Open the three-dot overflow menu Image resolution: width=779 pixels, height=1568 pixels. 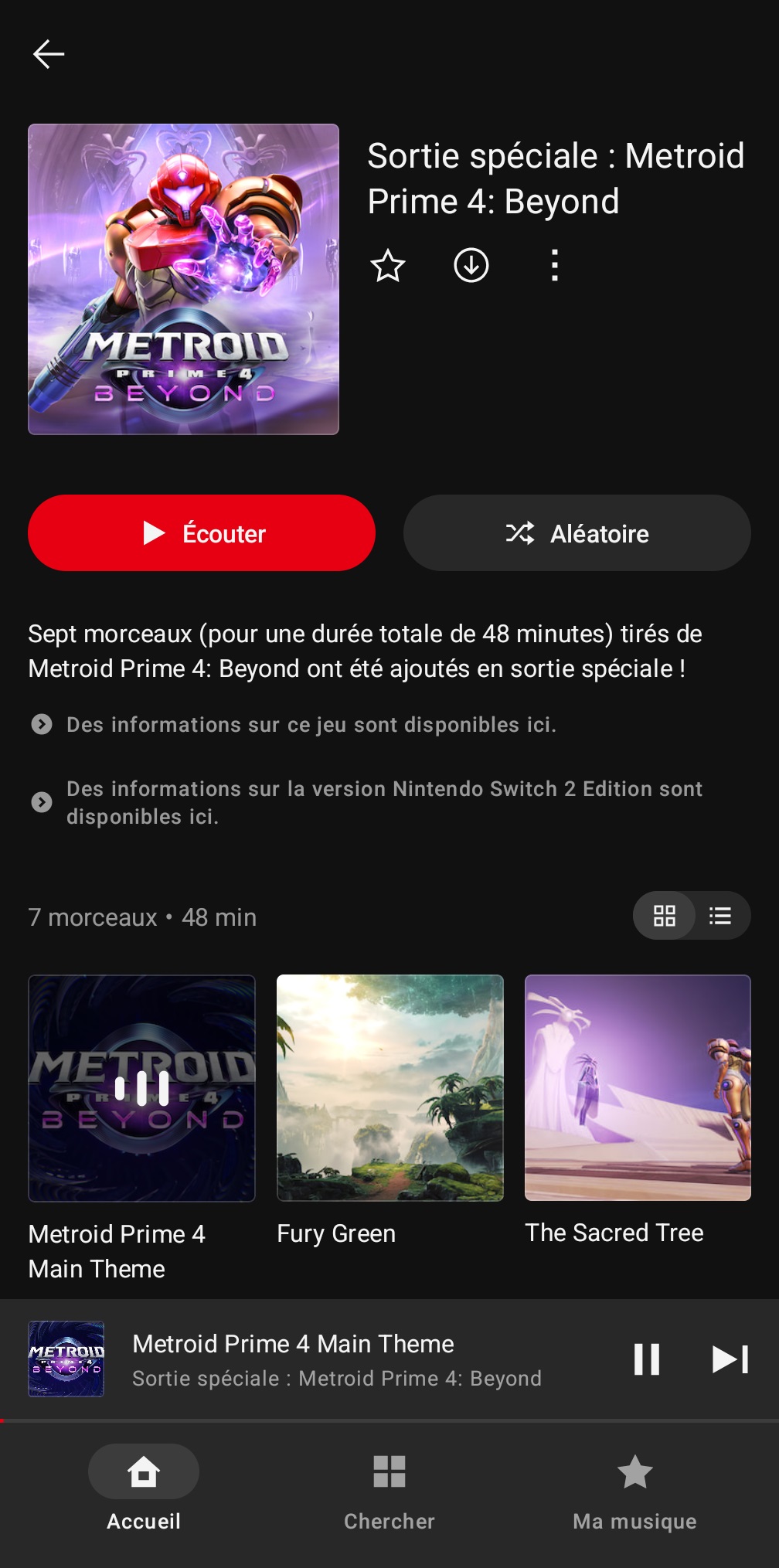coord(554,266)
